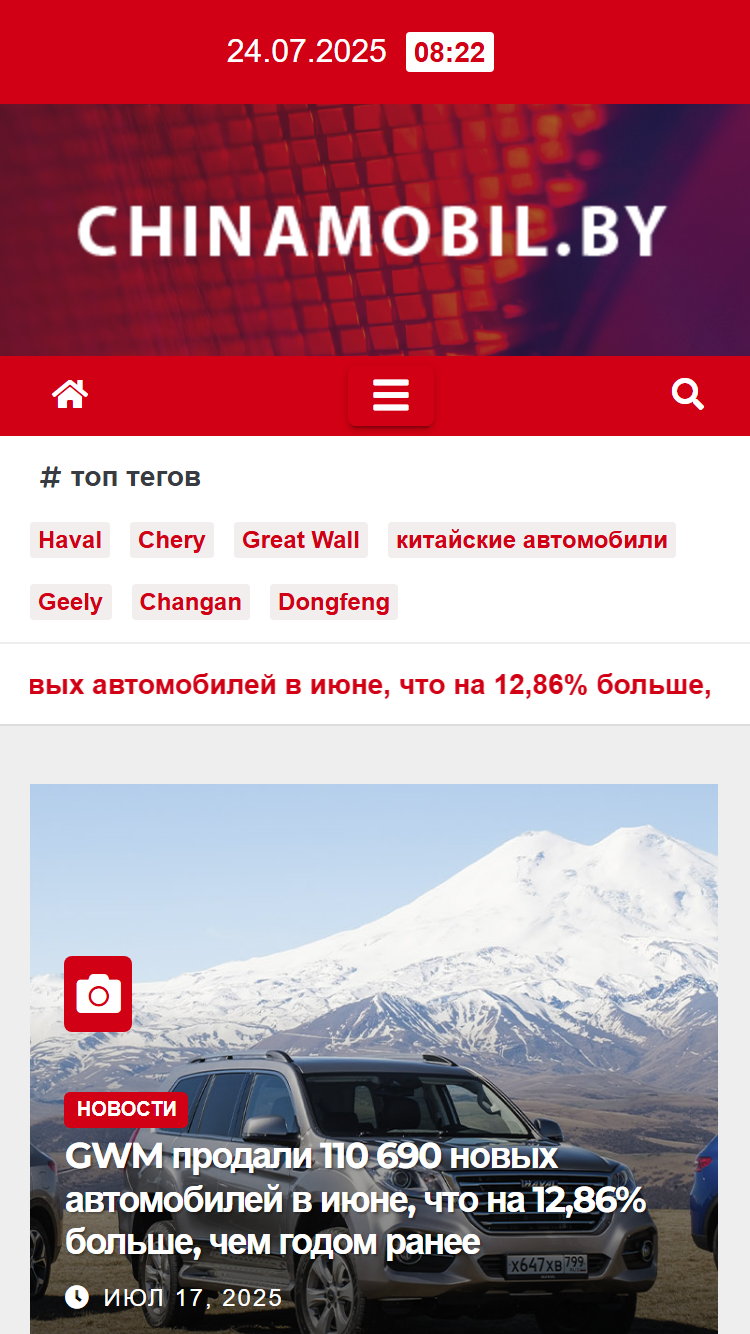Select the Dongfeng tag

click(x=334, y=602)
